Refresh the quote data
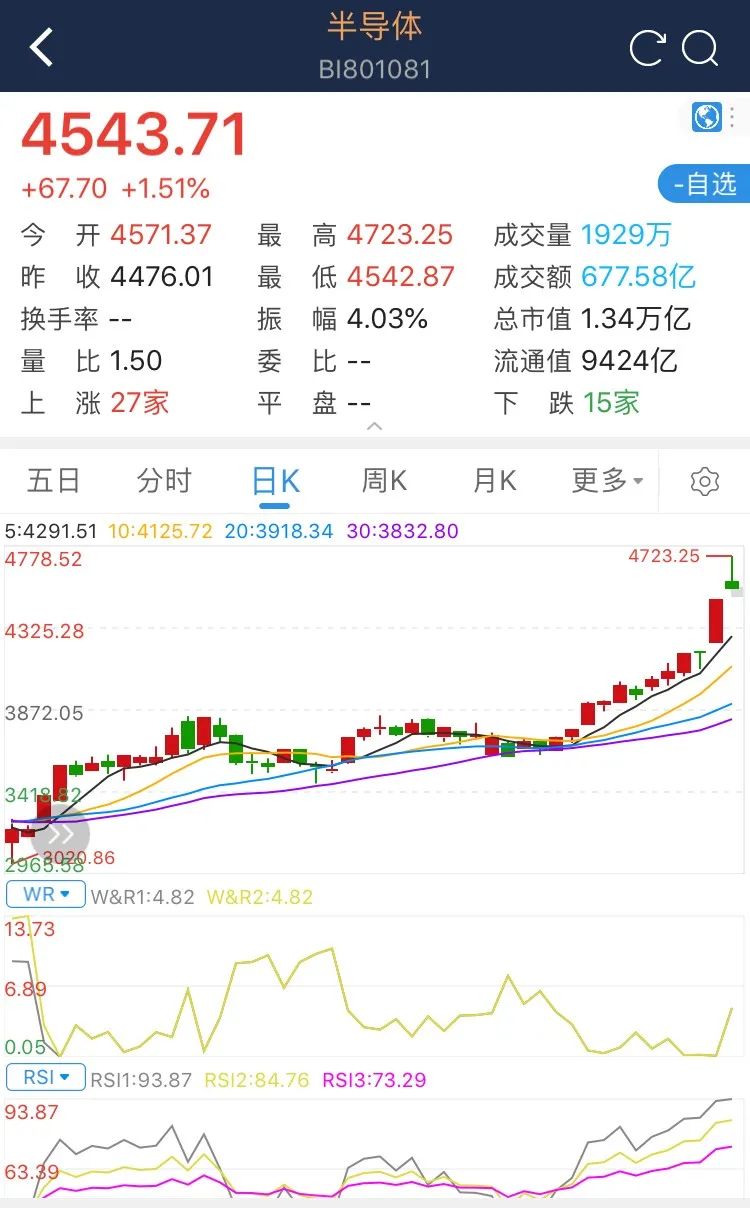This screenshot has width=750, height=1208. 647,47
